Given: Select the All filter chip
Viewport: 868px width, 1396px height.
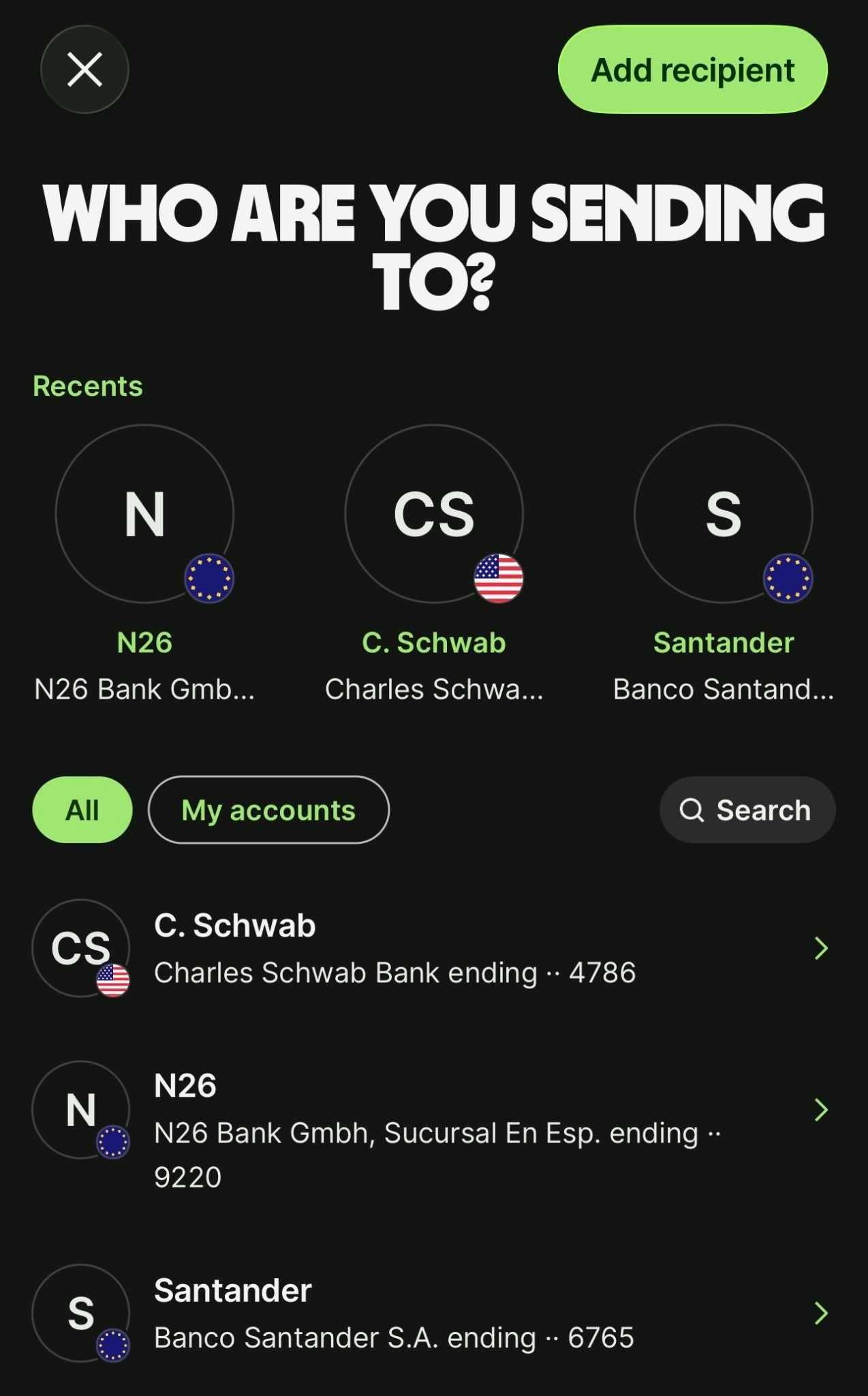Looking at the screenshot, I should [82, 810].
